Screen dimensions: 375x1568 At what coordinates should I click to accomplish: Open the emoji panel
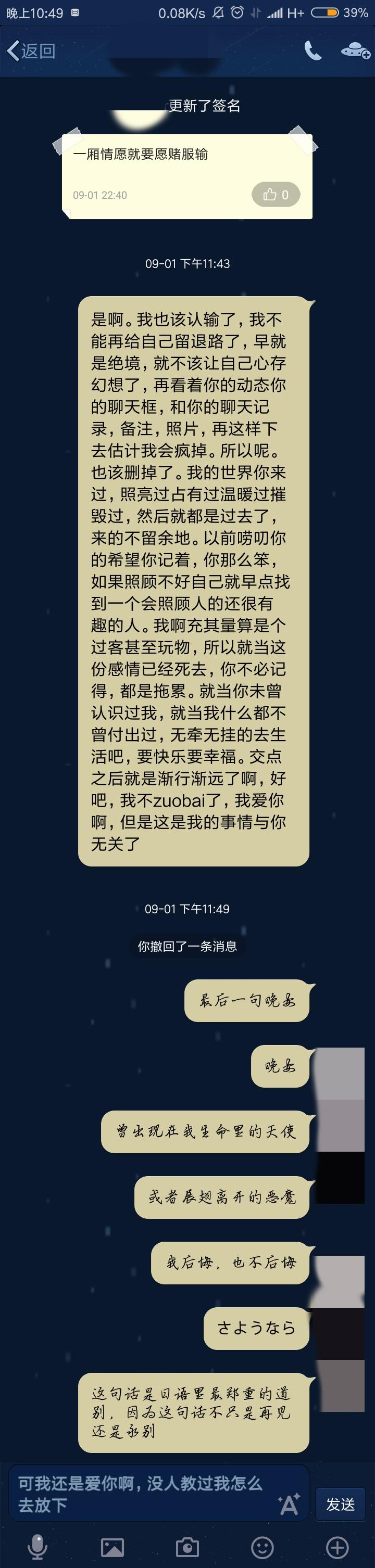pyautogui.click(x=262, y=1547)
